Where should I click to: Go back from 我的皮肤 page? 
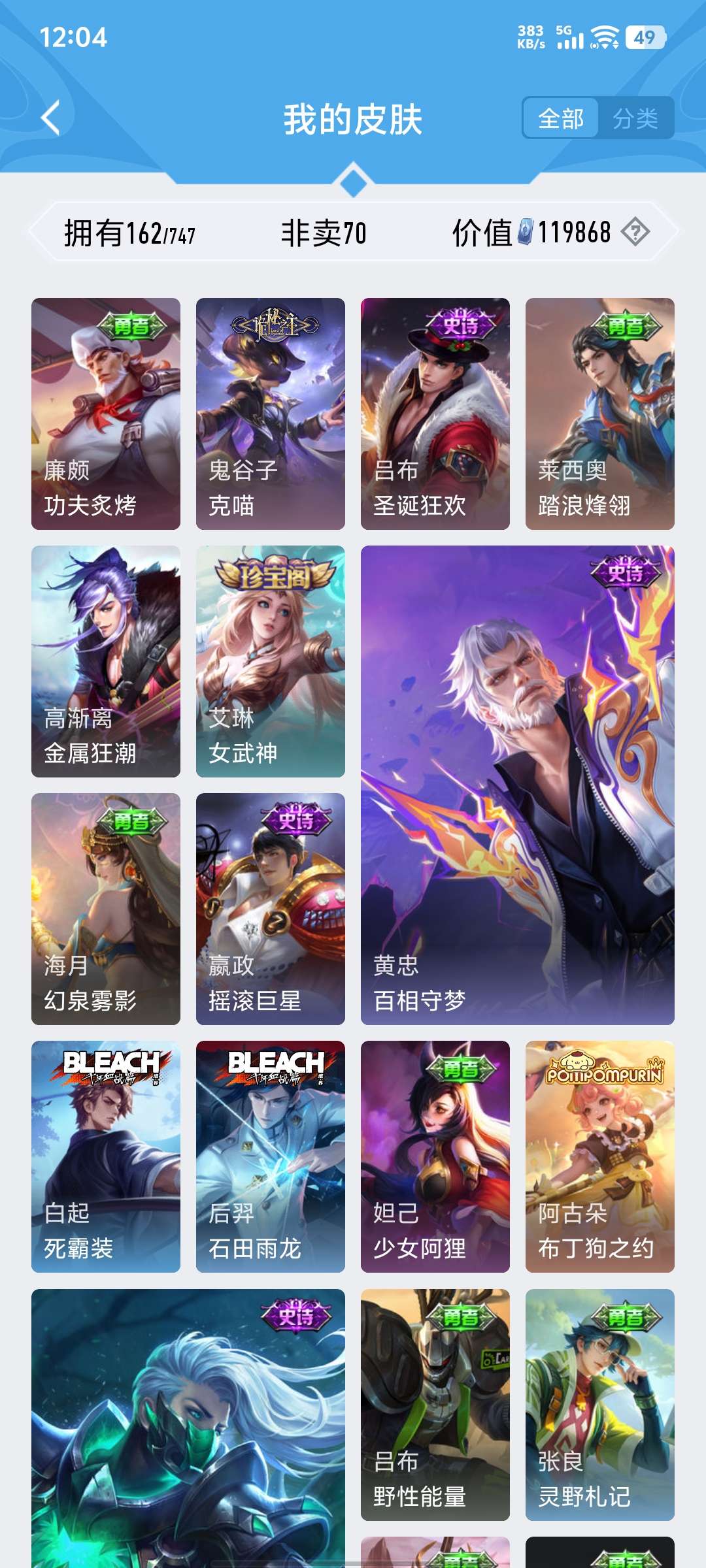click(51, 118)
